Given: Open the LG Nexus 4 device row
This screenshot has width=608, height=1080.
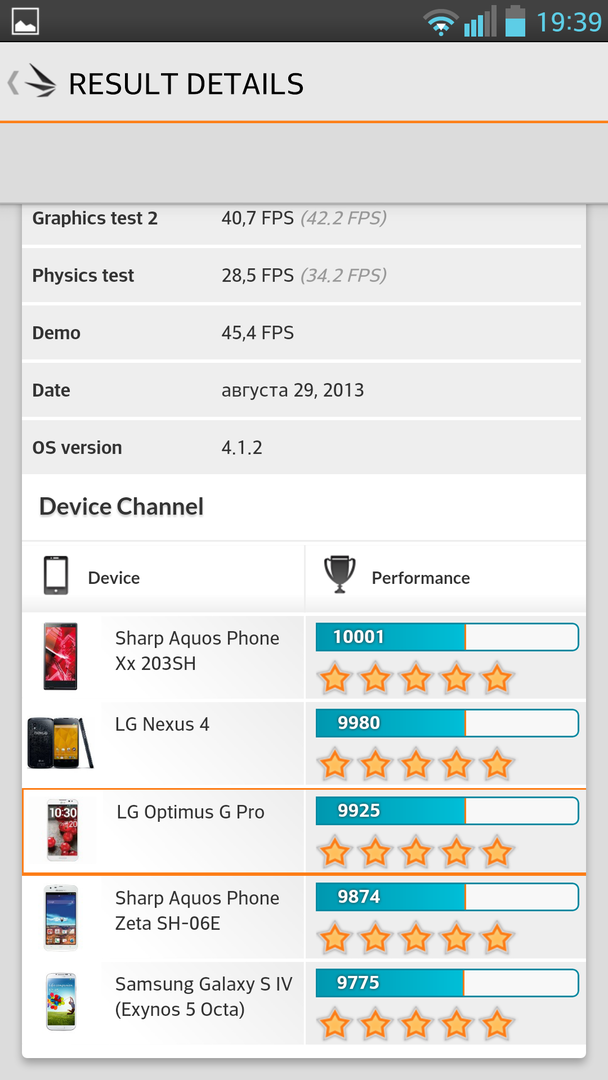Looking at the screenshot, I should [162, 725].
